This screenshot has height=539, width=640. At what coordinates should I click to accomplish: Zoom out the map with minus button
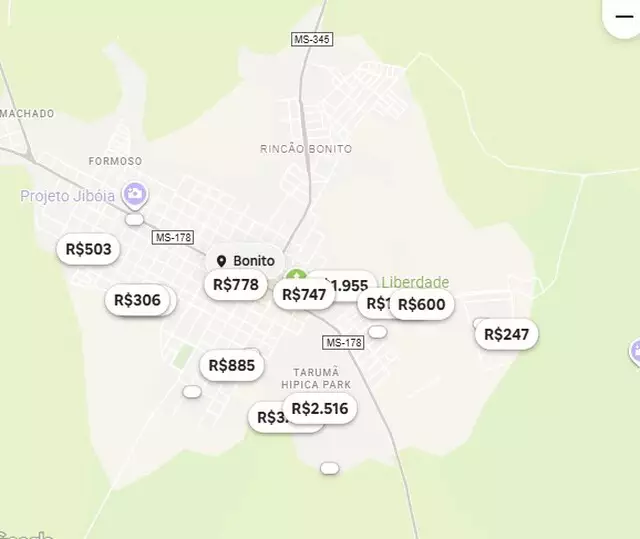pyautogui.click(x=624, y=17)
